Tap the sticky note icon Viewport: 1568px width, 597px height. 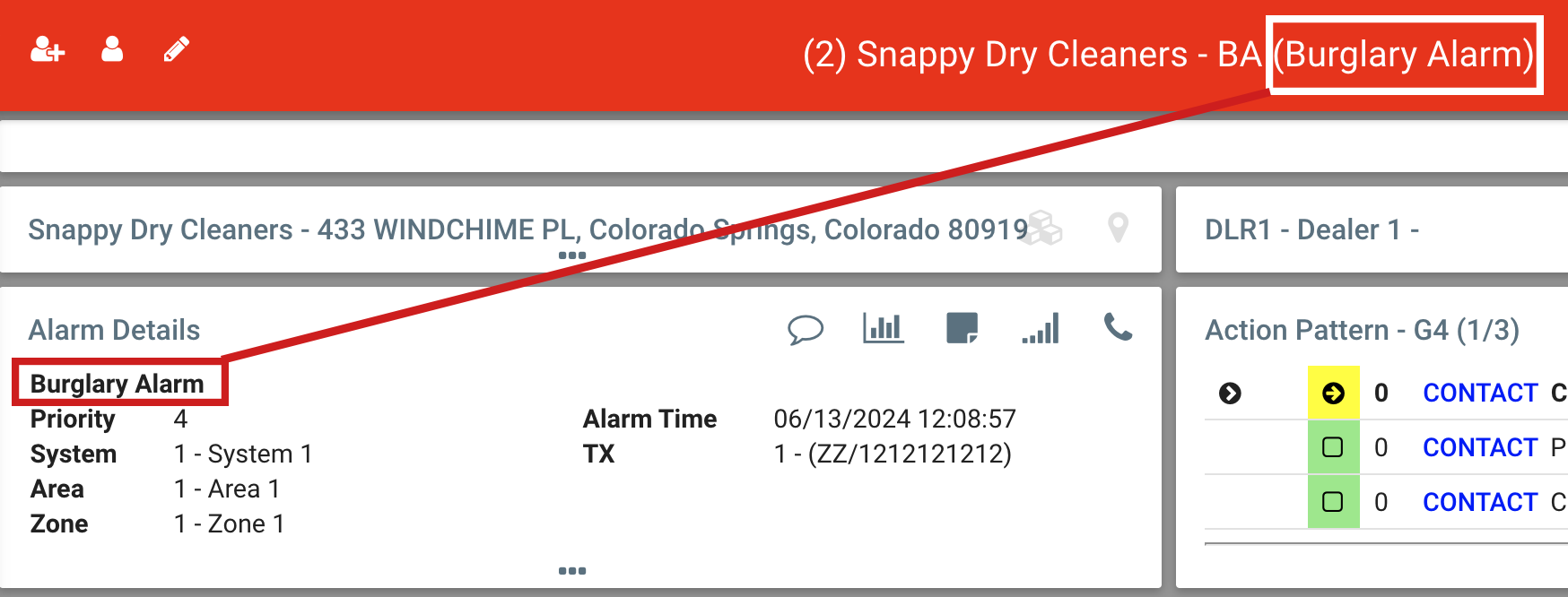pyautogui.click(x=962, y=329)
